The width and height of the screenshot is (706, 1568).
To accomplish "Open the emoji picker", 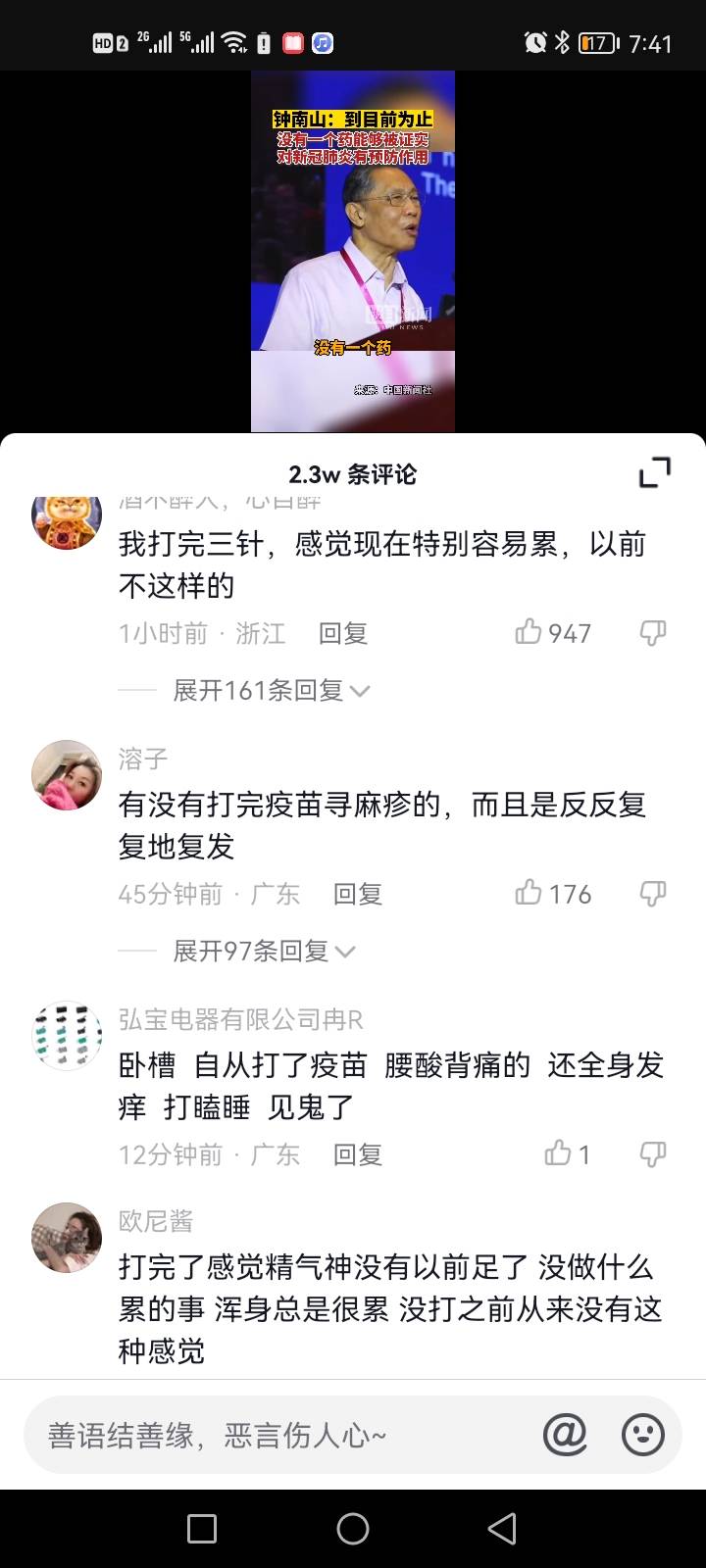I will tap(644, 1434).
